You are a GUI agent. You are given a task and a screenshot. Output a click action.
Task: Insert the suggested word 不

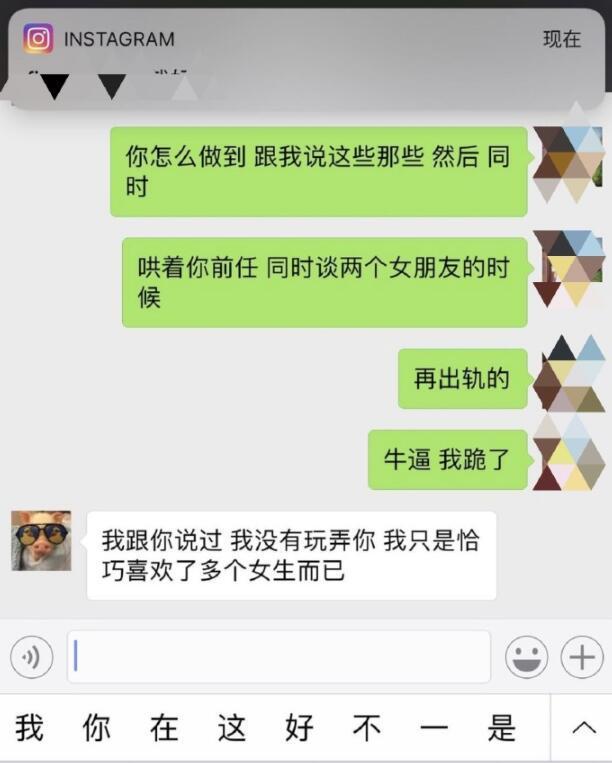pos(367,728)
